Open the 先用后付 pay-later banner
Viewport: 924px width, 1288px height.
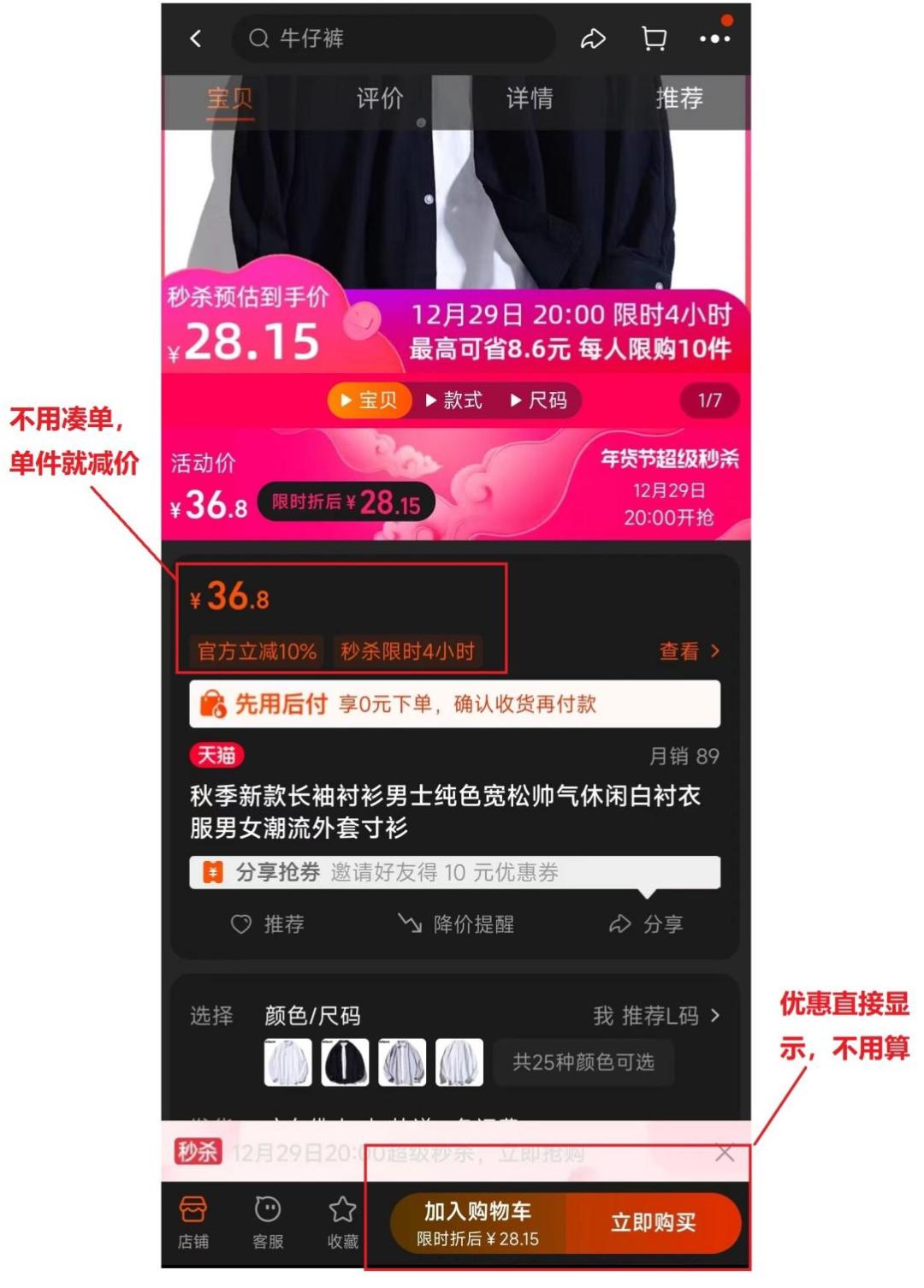coord(454,703)
